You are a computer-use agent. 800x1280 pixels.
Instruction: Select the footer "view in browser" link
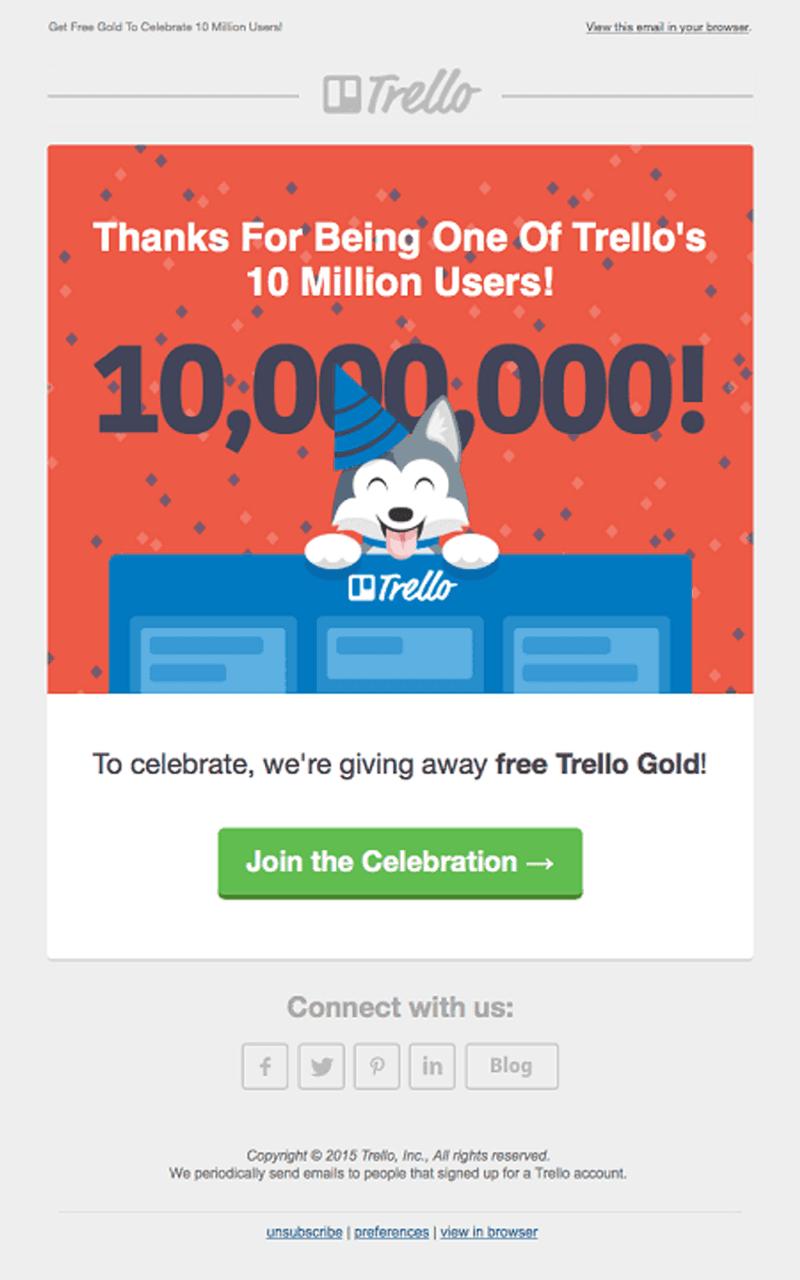489,1232
